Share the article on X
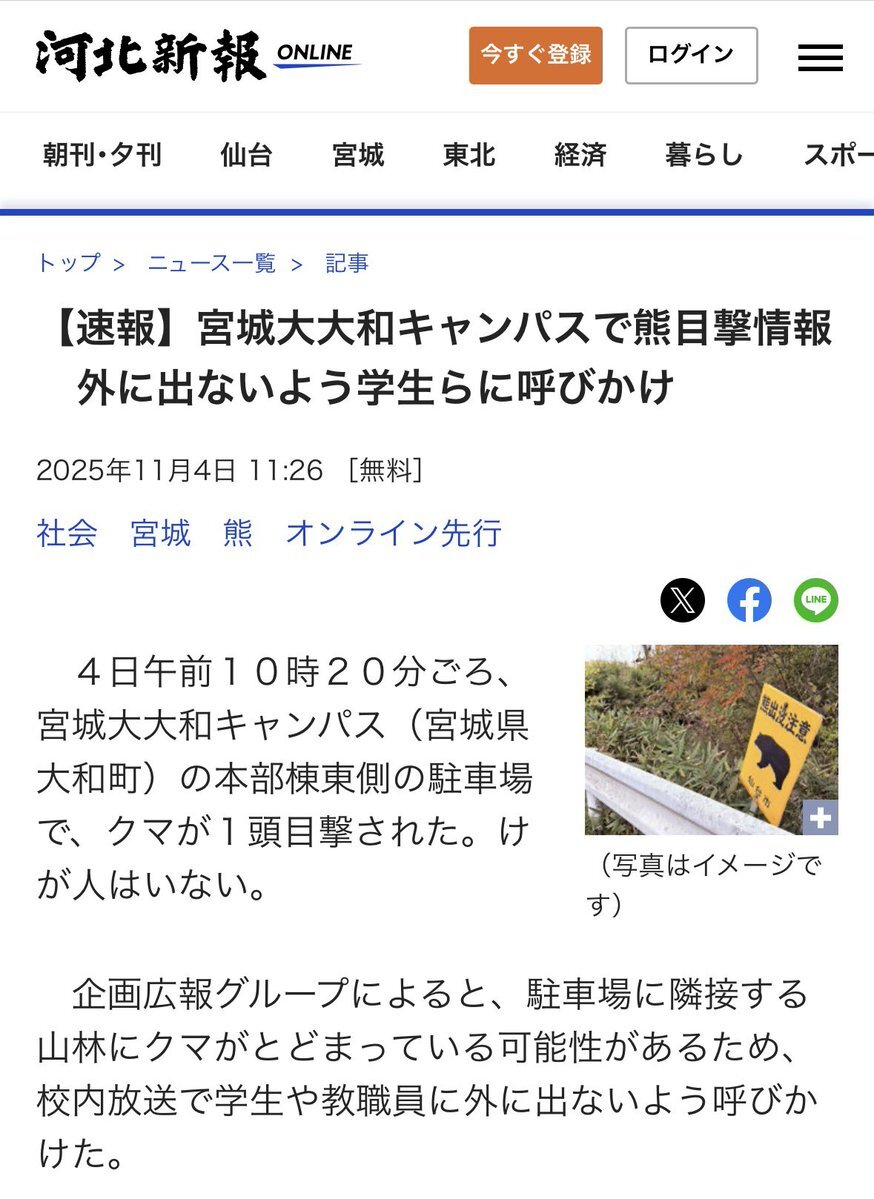 (682, 601)
